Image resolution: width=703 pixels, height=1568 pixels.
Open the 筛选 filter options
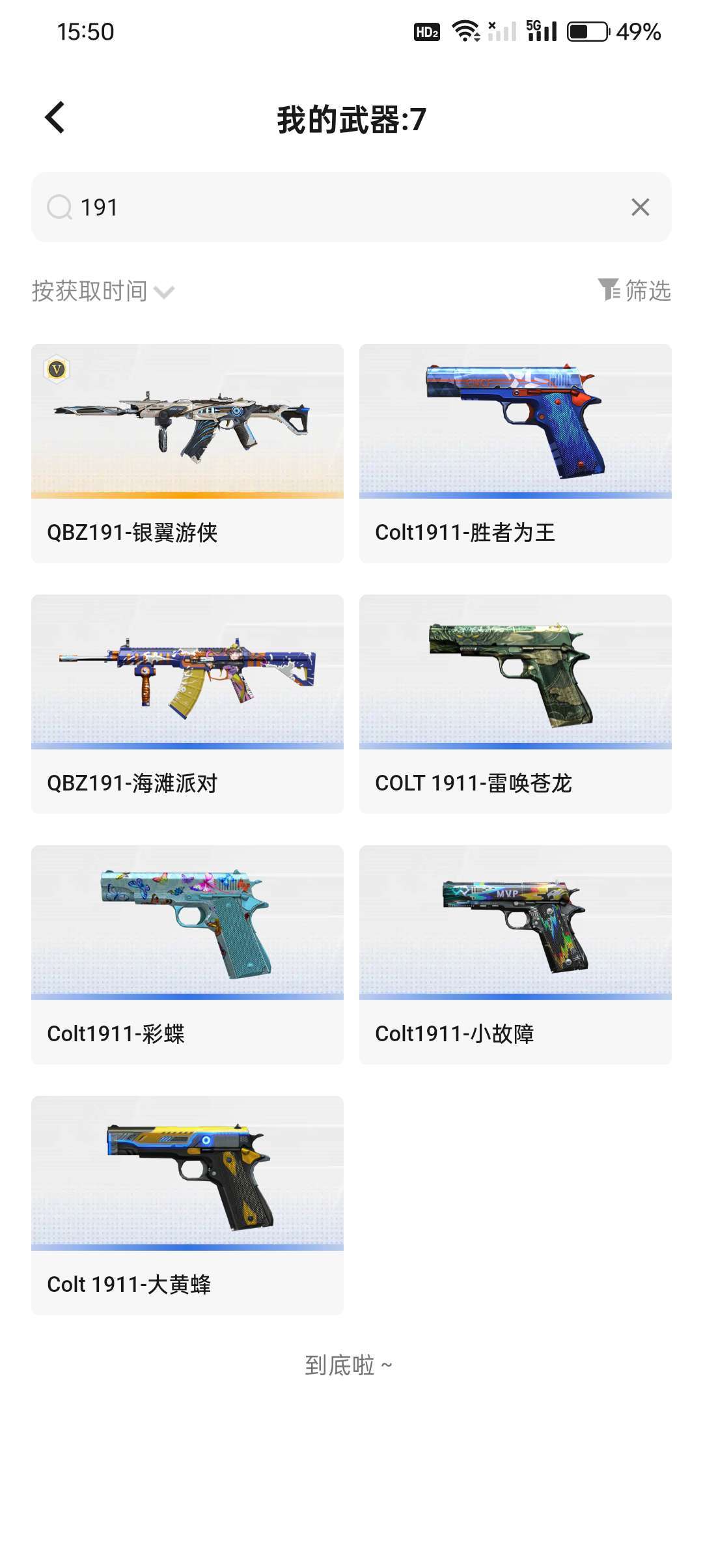click(635, 290)
